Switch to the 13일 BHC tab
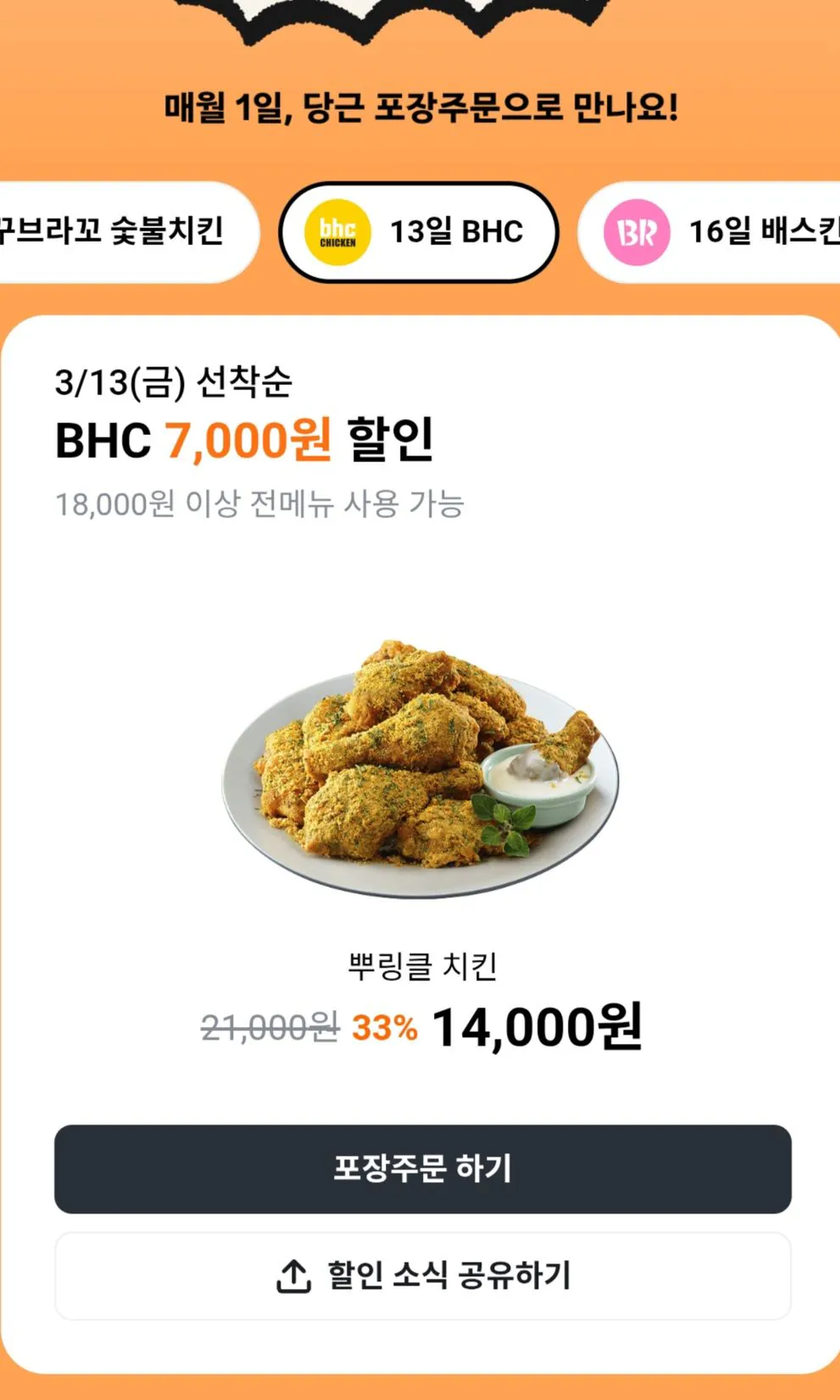This screenshot has height=1400, width=840. (x=421, y=231)
